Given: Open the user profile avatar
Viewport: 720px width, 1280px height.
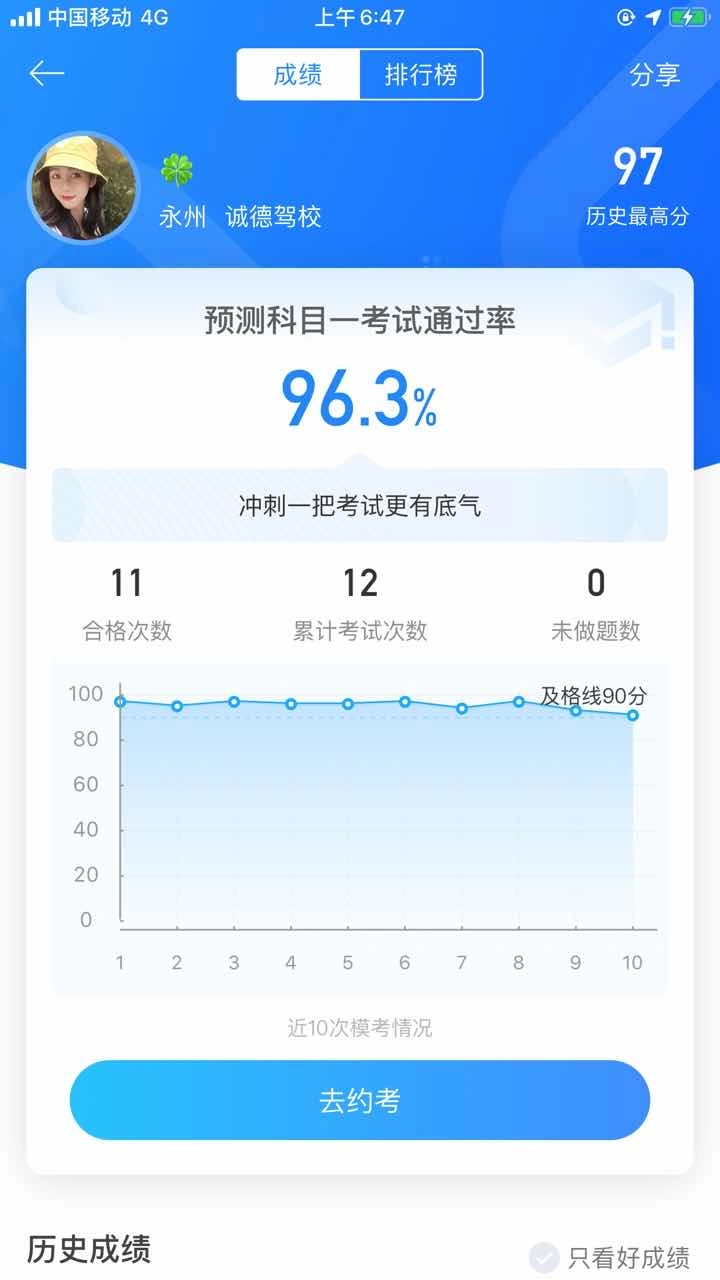Looking at the screenshot, I should (83, 188).
